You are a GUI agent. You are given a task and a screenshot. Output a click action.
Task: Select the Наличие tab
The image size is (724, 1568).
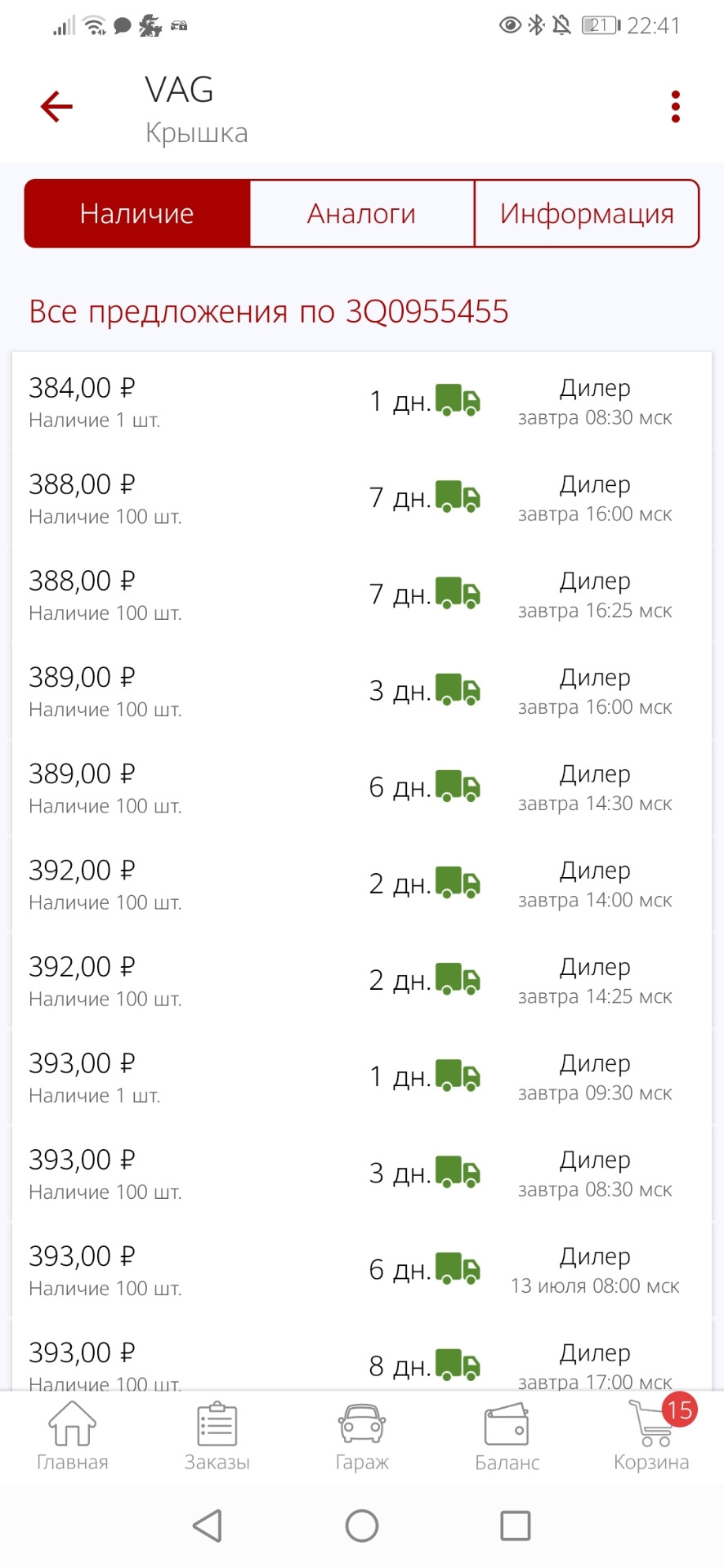pos(137,214)
